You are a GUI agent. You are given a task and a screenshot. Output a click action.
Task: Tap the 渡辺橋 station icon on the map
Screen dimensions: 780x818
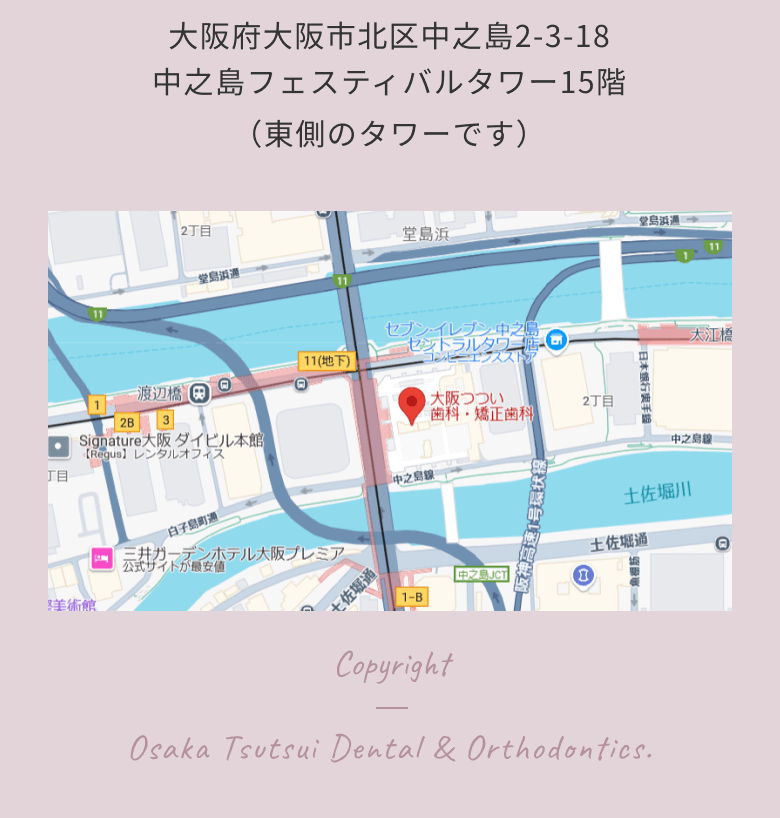(199, 393)
